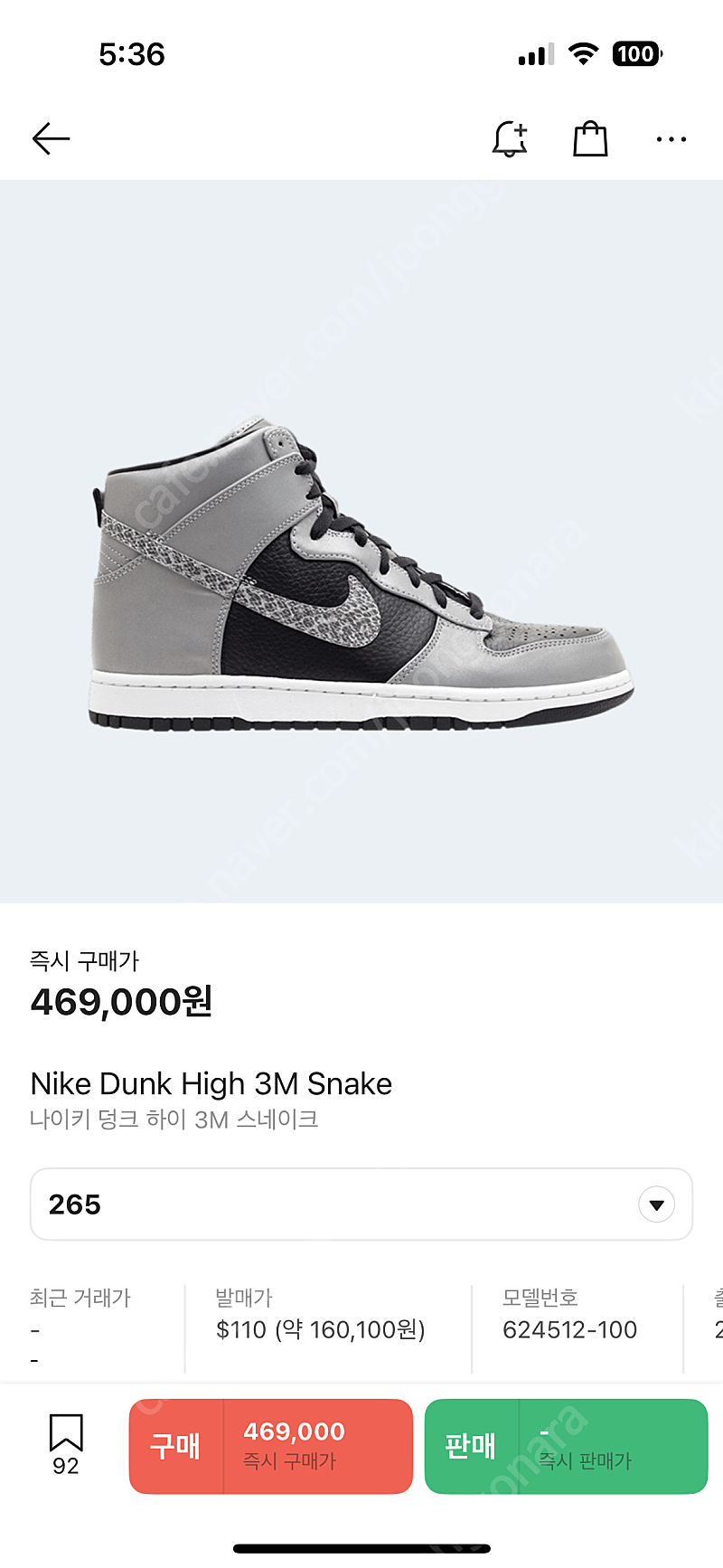Open the shopping bag
Image resolution: width=723 pixels, height=1568 pixels.
pyautogui.click(x=590, y=139)
